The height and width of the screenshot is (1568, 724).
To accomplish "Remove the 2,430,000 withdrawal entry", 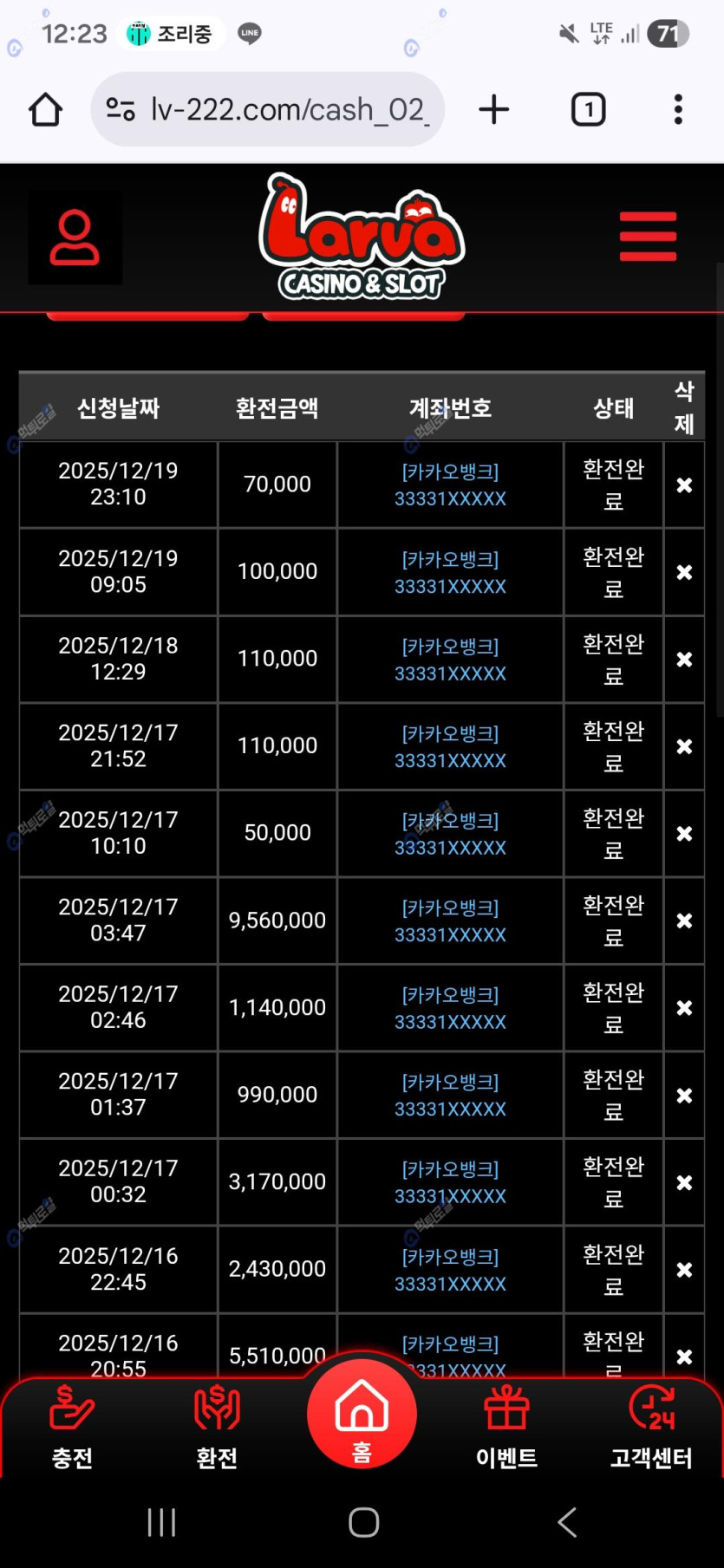I will (684, 1270).
